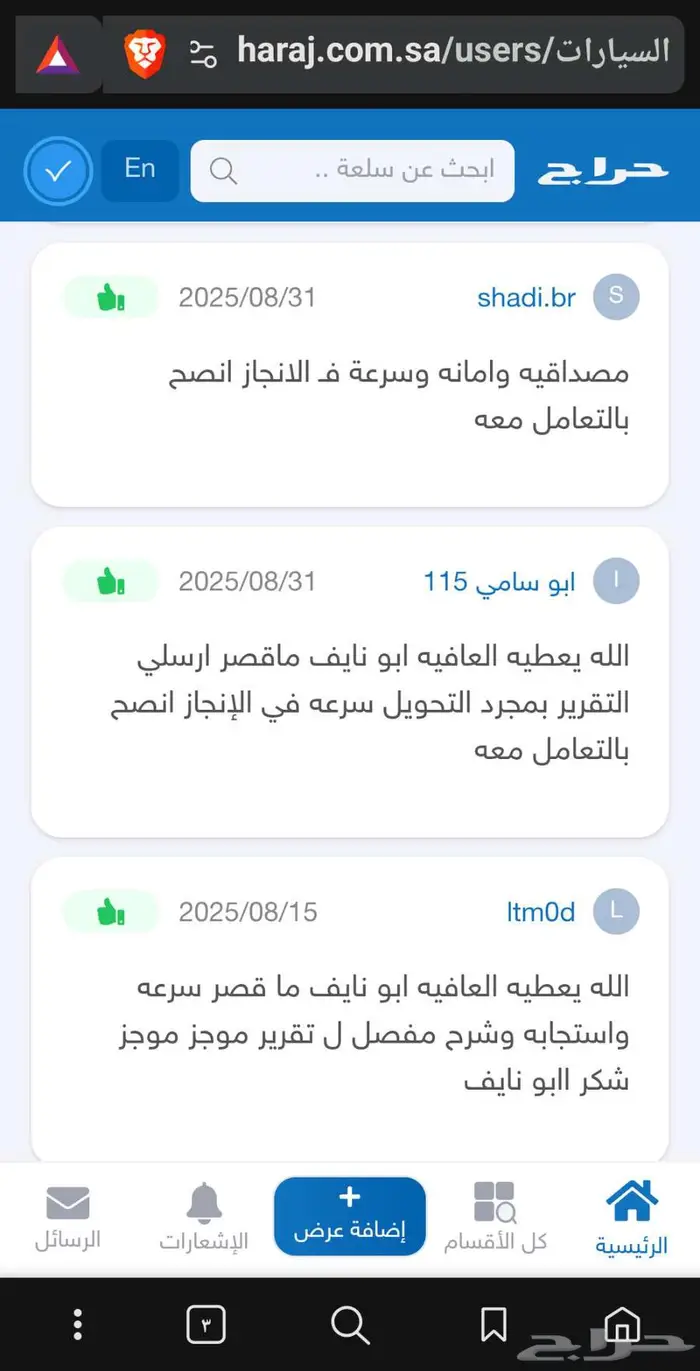Tap the Brave rewards triangle icon
Image resolution: width=700 pixels, height=1371 pixels.
click(57, 55)
